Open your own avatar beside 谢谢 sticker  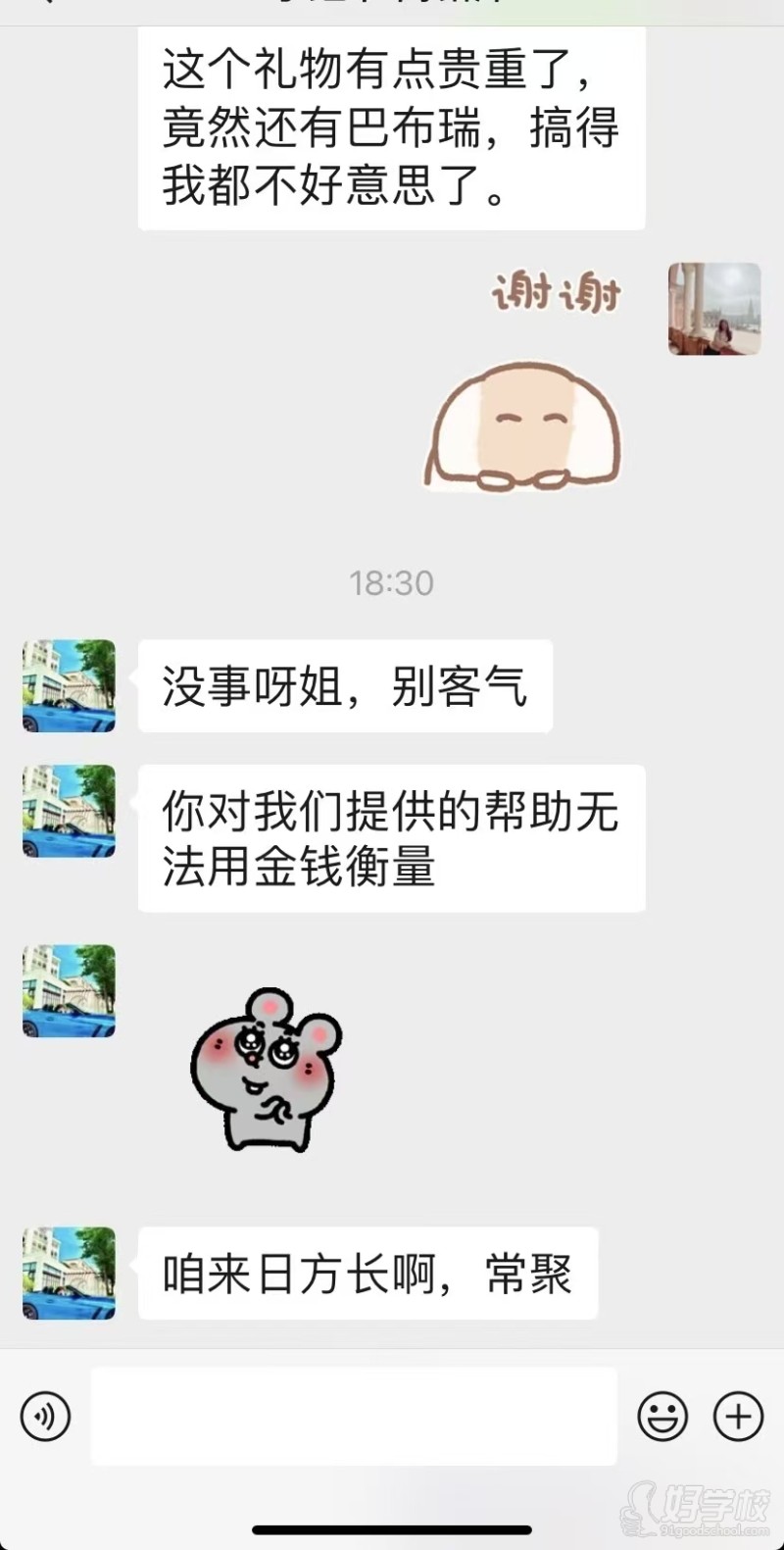[714, 309]
